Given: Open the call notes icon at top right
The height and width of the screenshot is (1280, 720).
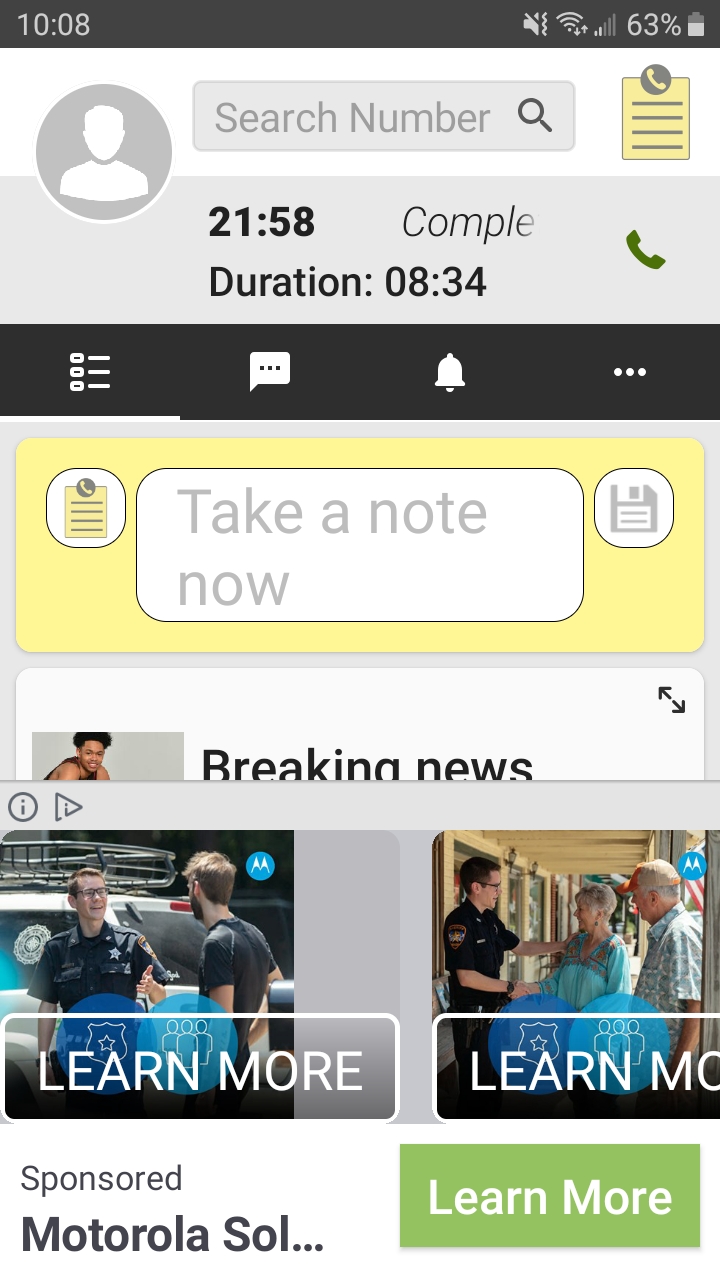Looking at the screenshot, I should click(656, 112).
